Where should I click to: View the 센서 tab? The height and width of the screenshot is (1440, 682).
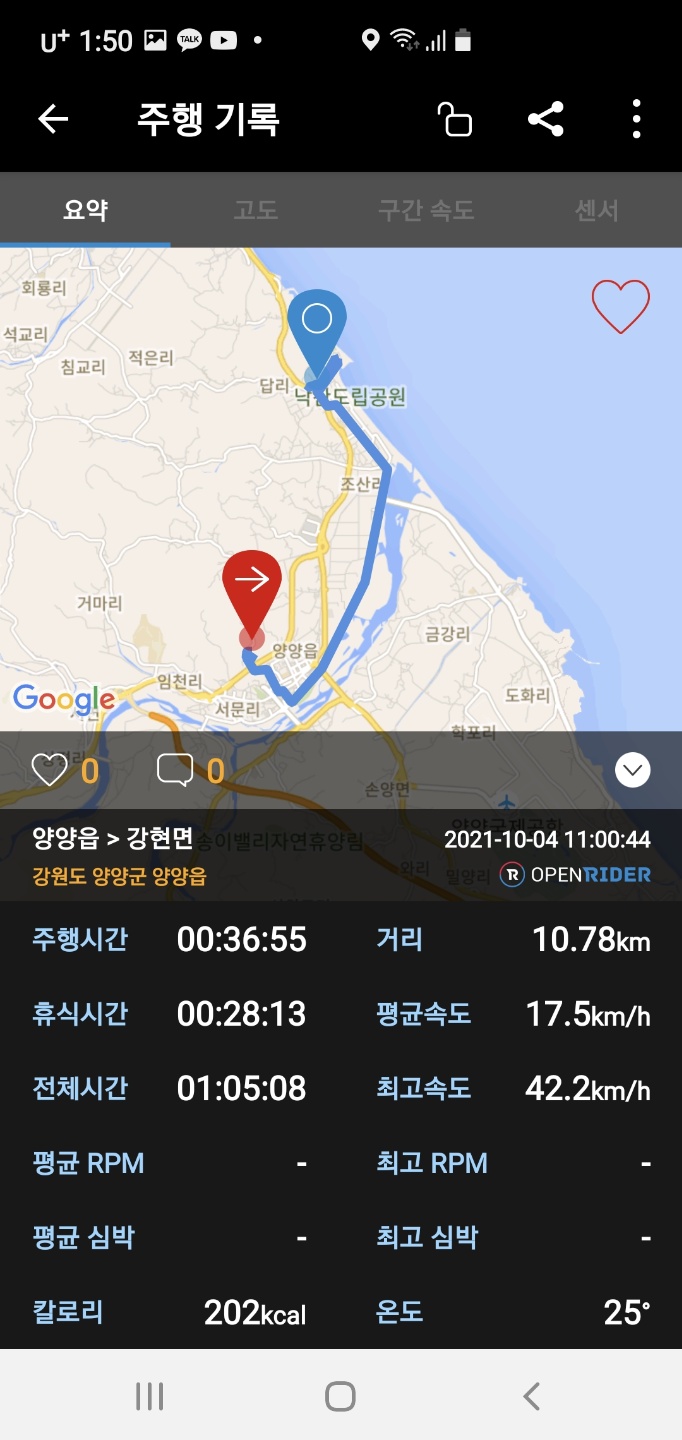(x=596, y=210)
